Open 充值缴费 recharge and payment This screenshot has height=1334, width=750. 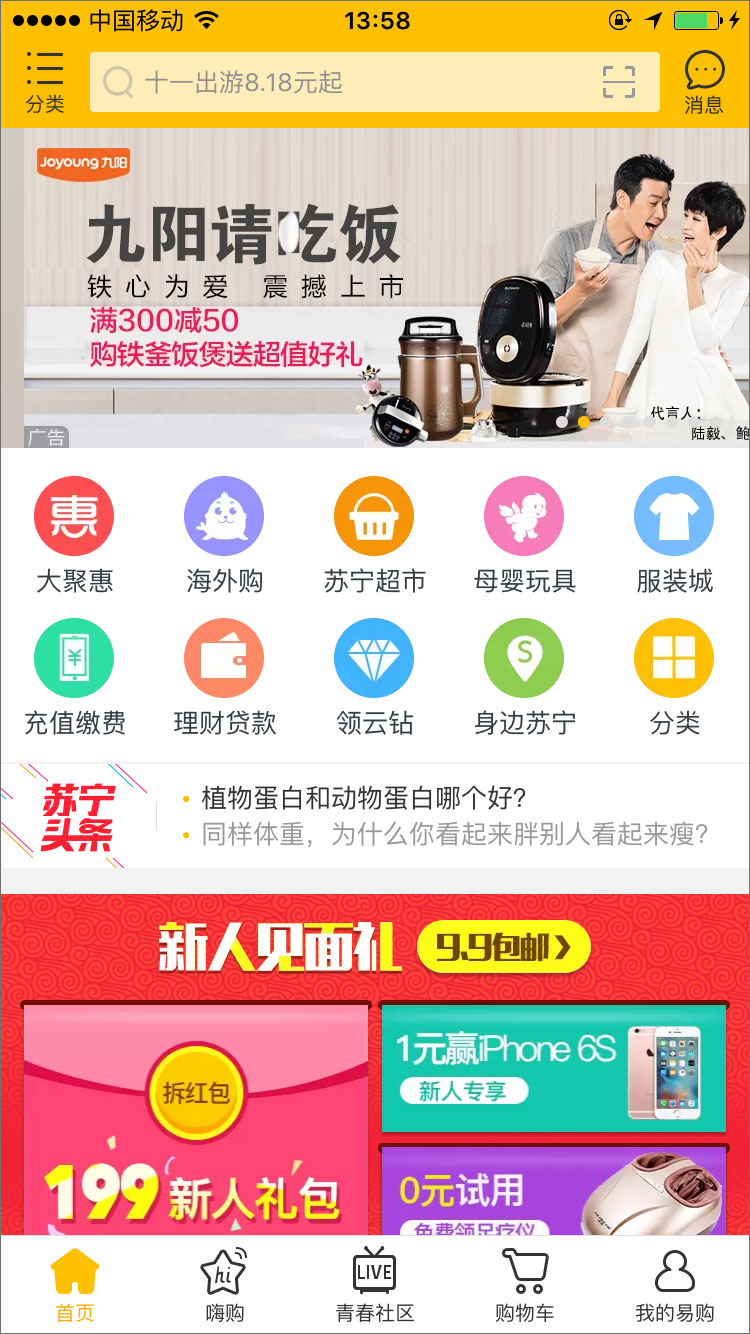tap(74, 677)
